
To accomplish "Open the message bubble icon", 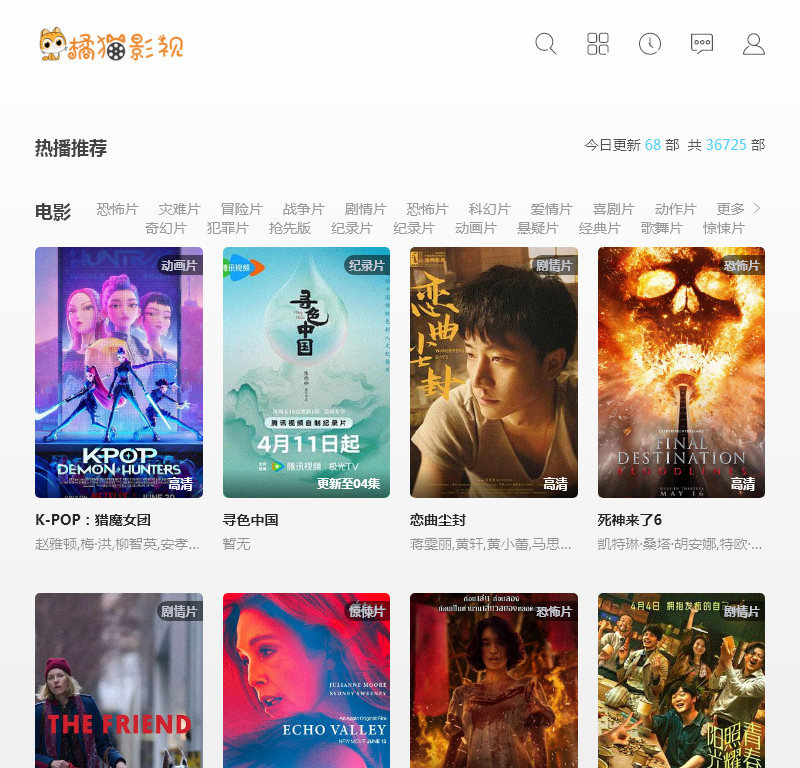I will click(x=702, y=44).
